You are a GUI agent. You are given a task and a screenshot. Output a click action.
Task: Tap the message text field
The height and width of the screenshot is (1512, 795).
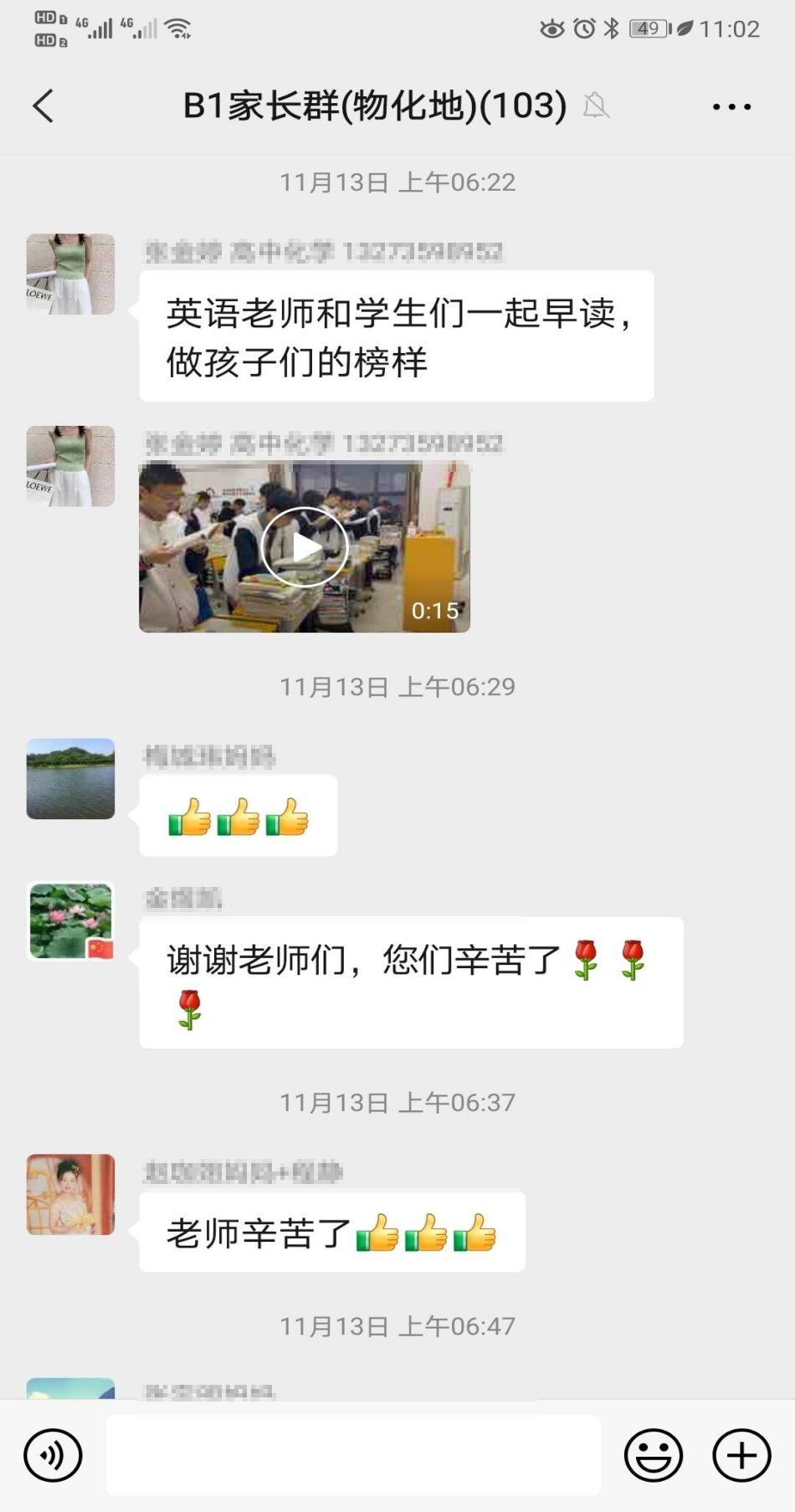click(353, 1455)
